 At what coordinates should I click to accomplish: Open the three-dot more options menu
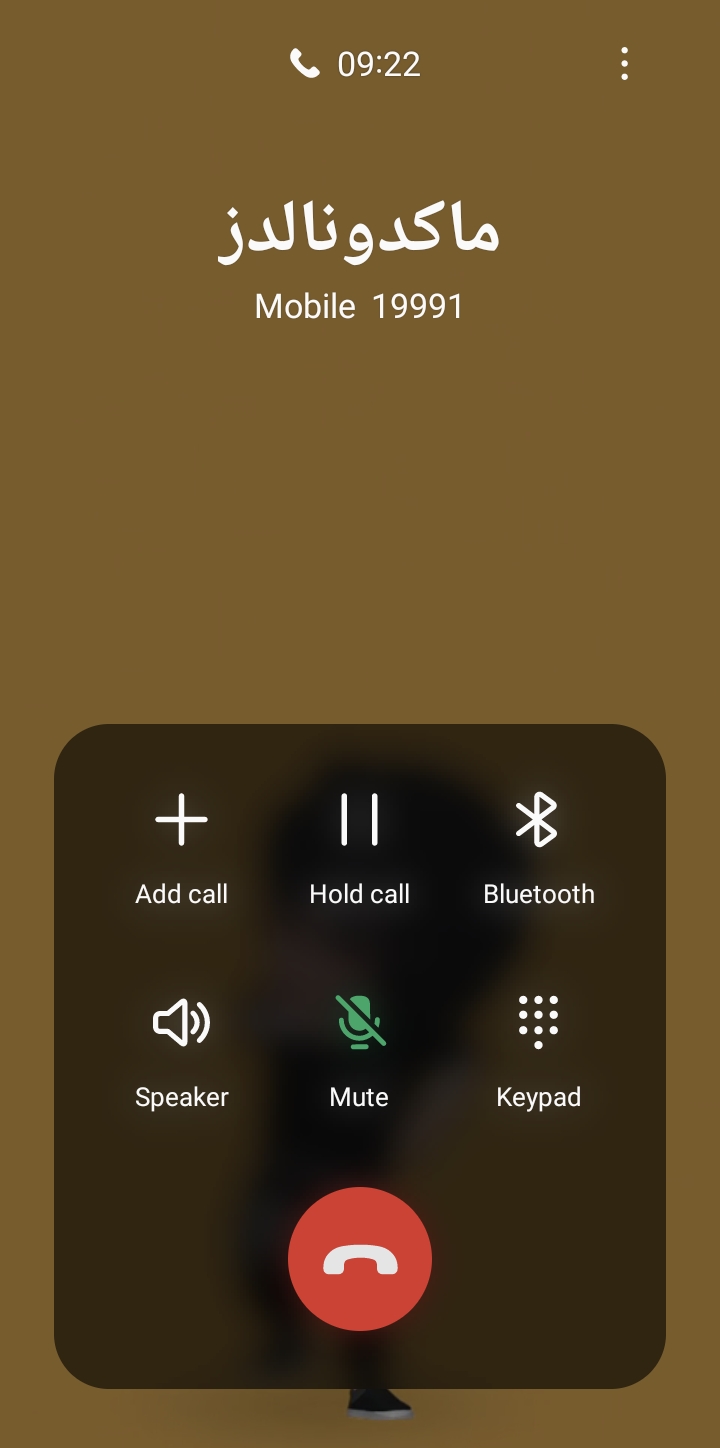[624, 64]
